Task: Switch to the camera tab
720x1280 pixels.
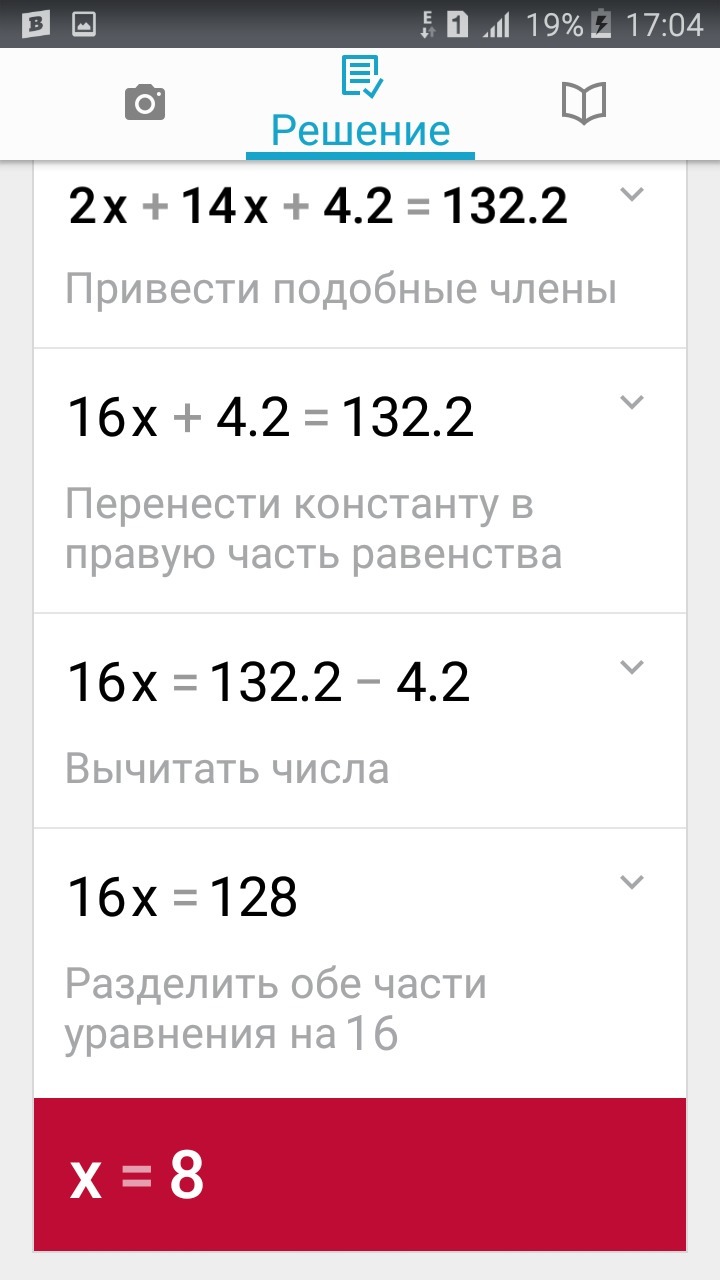Action: click(144, 104)
